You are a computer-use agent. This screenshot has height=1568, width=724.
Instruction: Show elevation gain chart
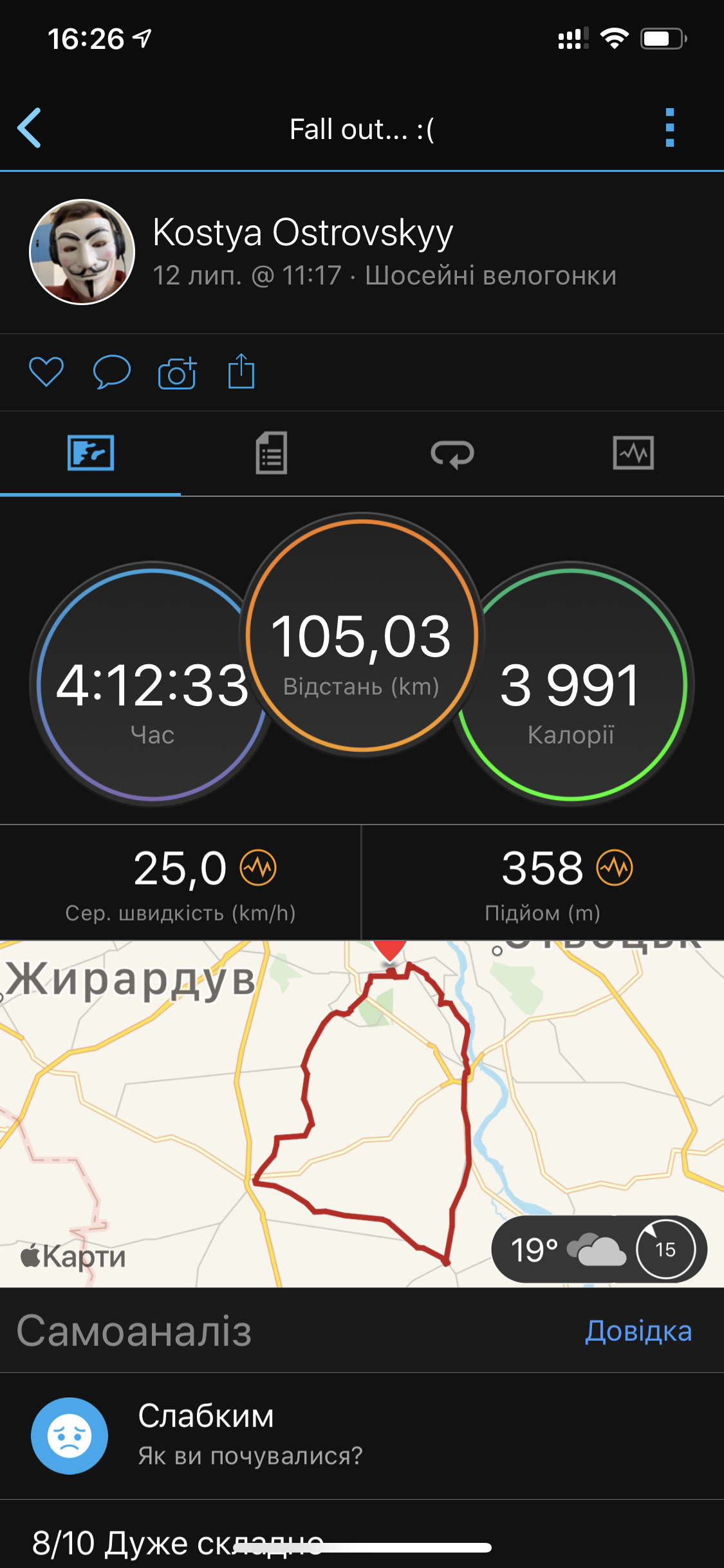pyautogui.click(x=615, y=868)
